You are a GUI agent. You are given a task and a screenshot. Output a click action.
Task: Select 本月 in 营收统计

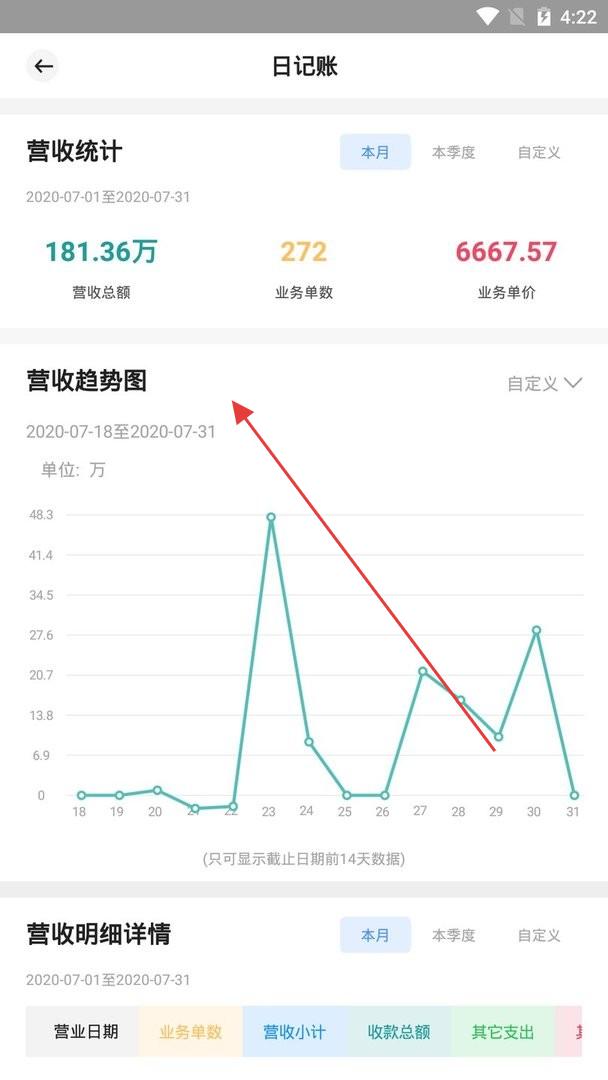375,152
